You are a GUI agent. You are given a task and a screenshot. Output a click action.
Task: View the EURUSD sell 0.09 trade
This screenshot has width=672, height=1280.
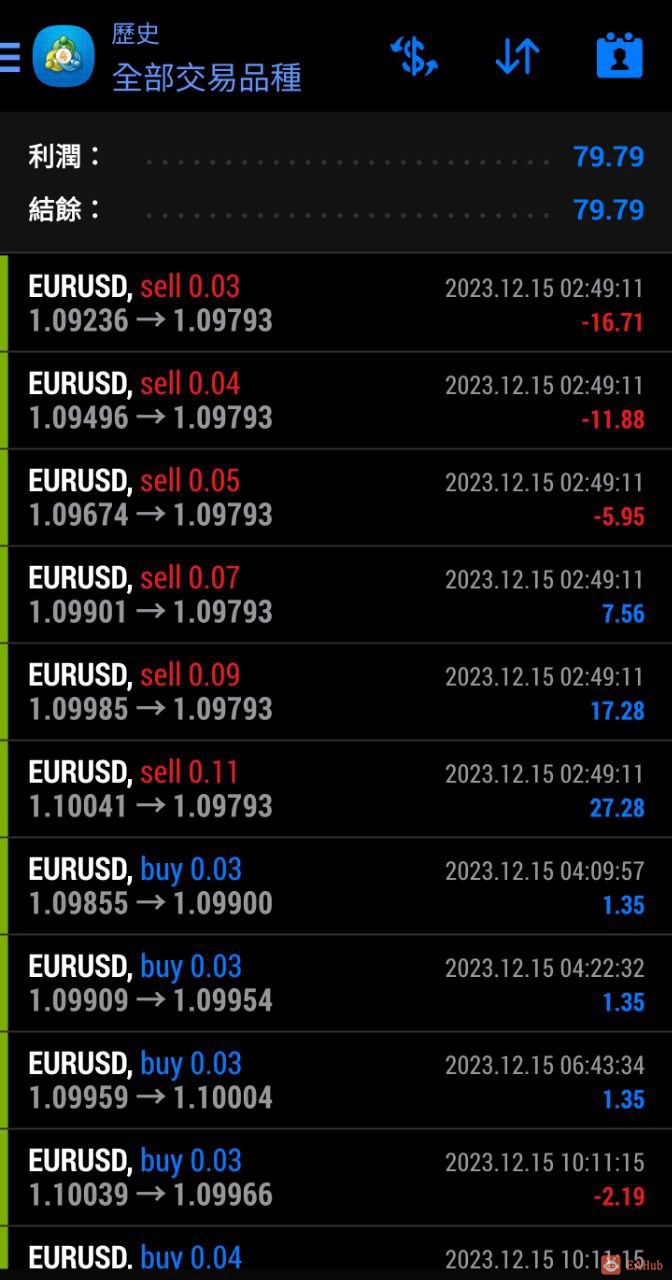[336, 691]
